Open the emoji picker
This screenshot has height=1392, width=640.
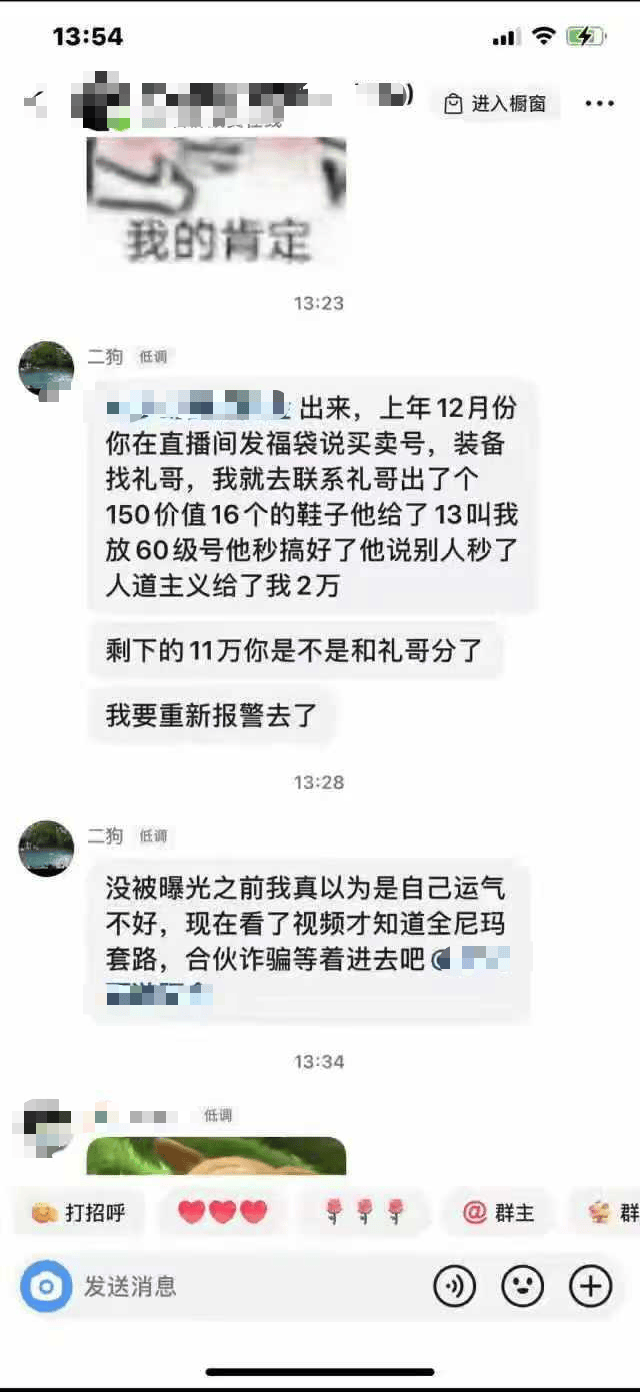coord(522,1287)
